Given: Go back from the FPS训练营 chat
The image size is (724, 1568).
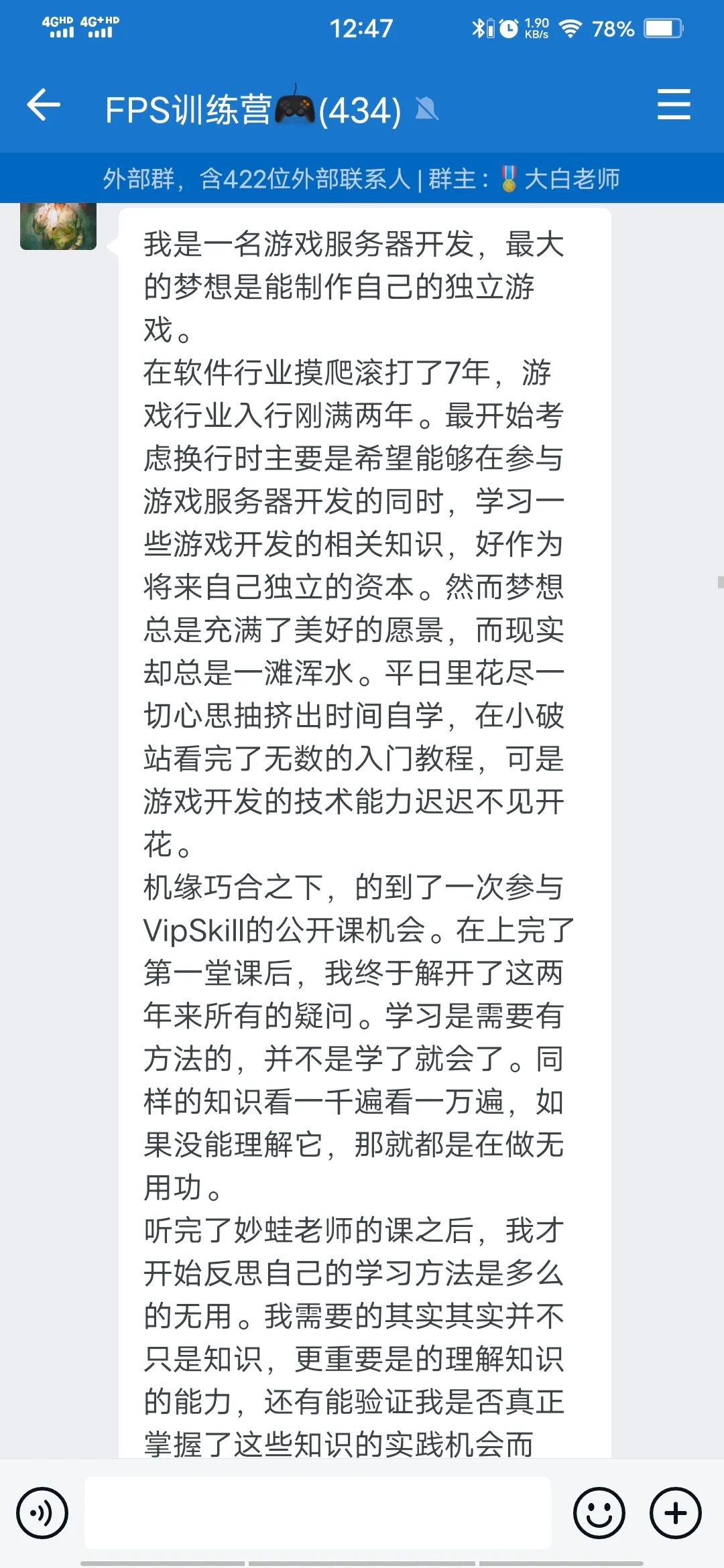Looking at the screenshot, I should 44,105.
